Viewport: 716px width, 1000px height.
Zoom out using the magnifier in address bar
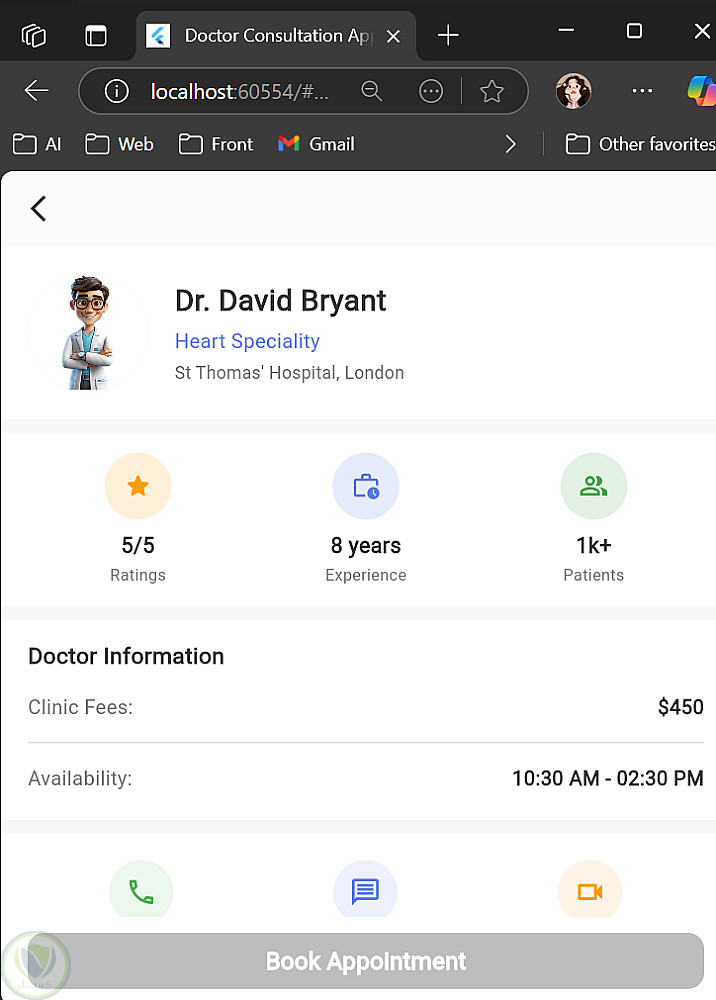pos(372,92)
